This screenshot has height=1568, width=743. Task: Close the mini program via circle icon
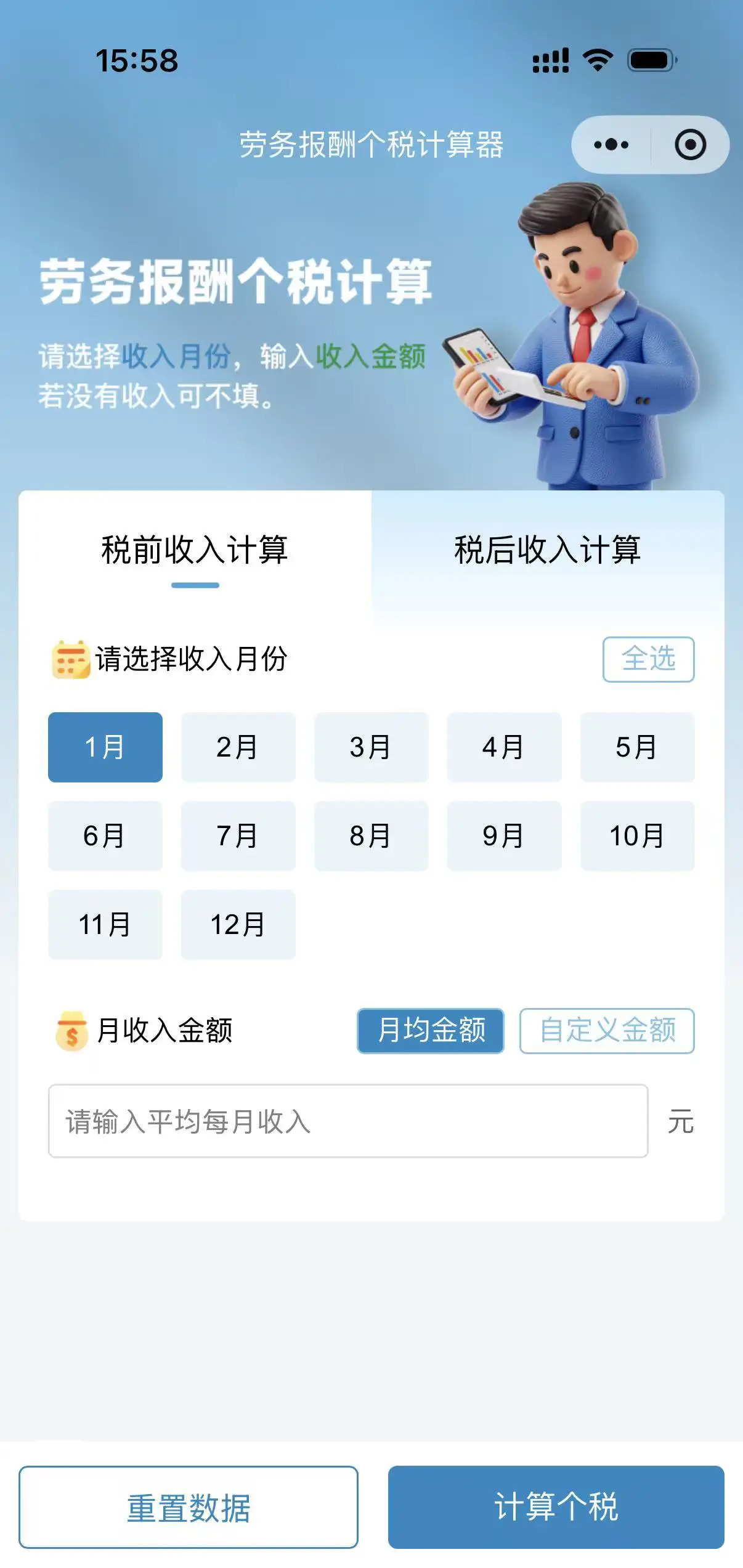click(x=690, y=145)
